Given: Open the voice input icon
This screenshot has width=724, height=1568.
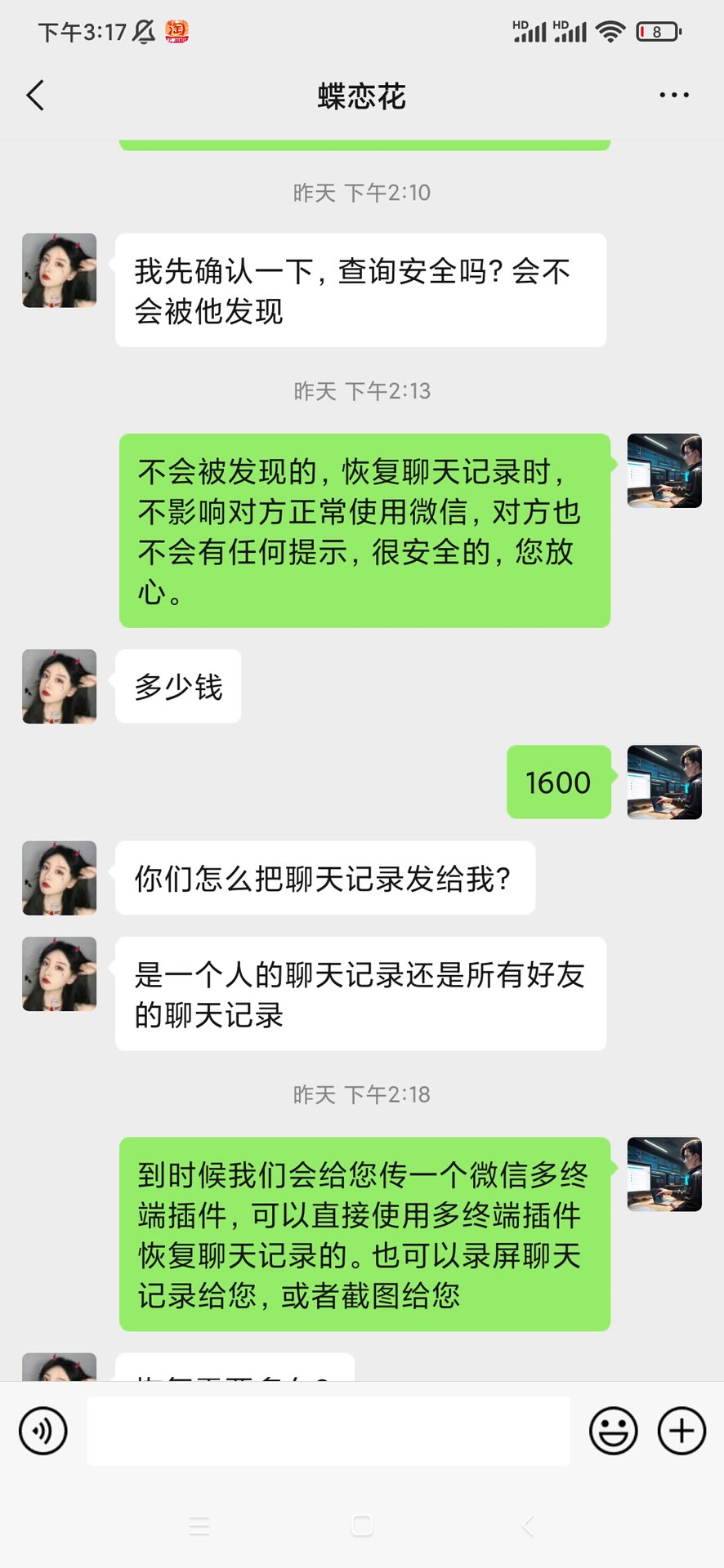Looking at the screenshot, I should 43,1431.
